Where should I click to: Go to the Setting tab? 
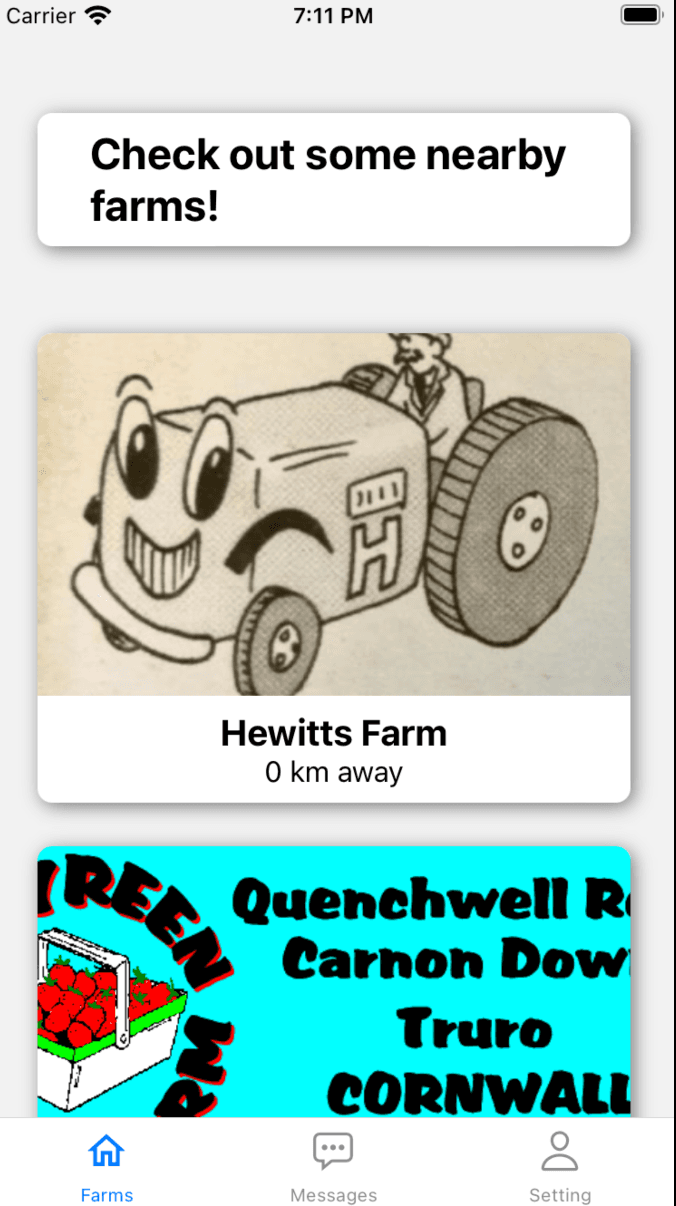click(x=559, y=1166)
